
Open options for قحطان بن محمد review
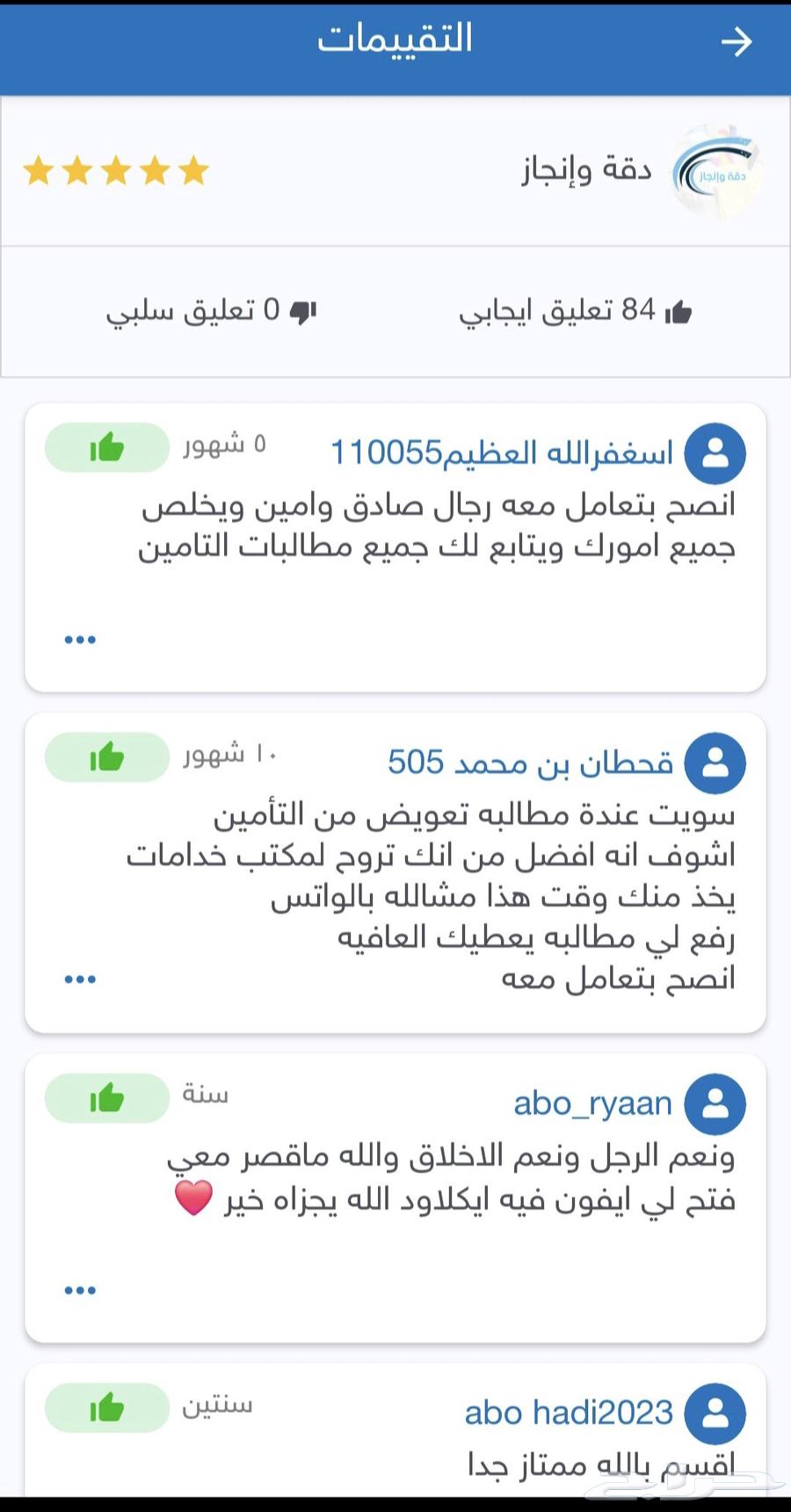(x=80, y=979)
